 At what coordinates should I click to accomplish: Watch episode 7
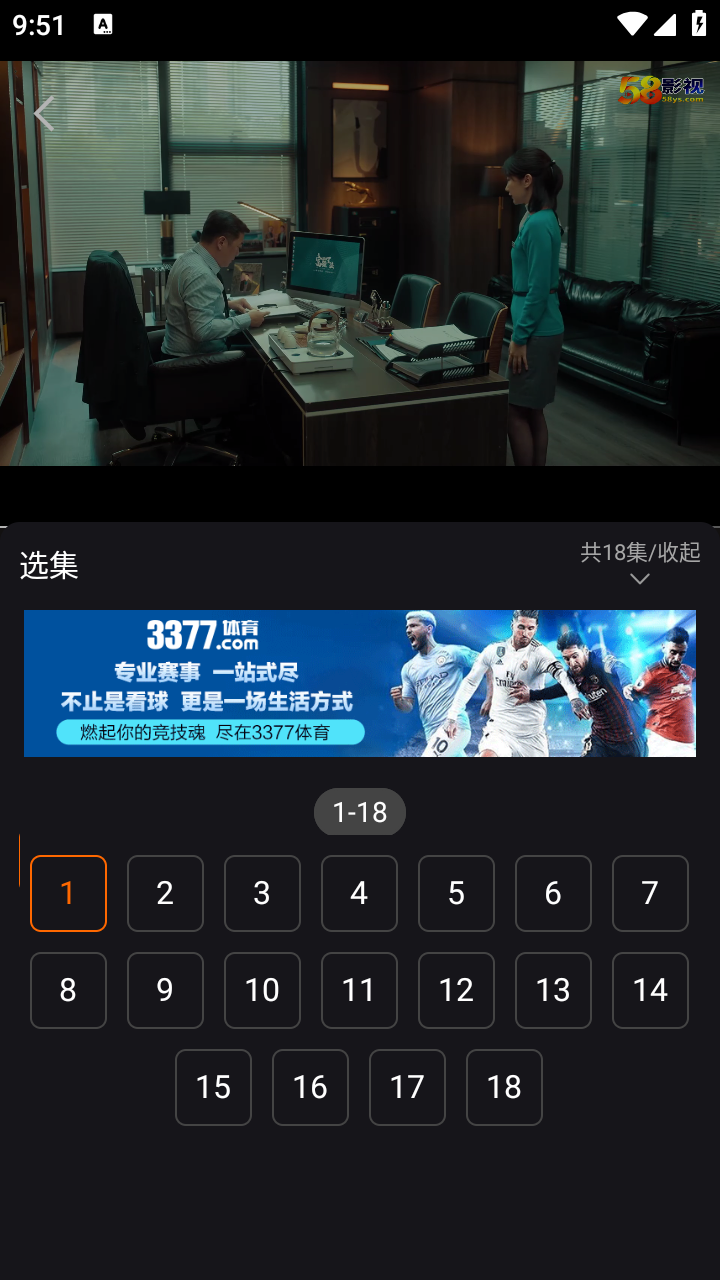click(x=650, y=893)
